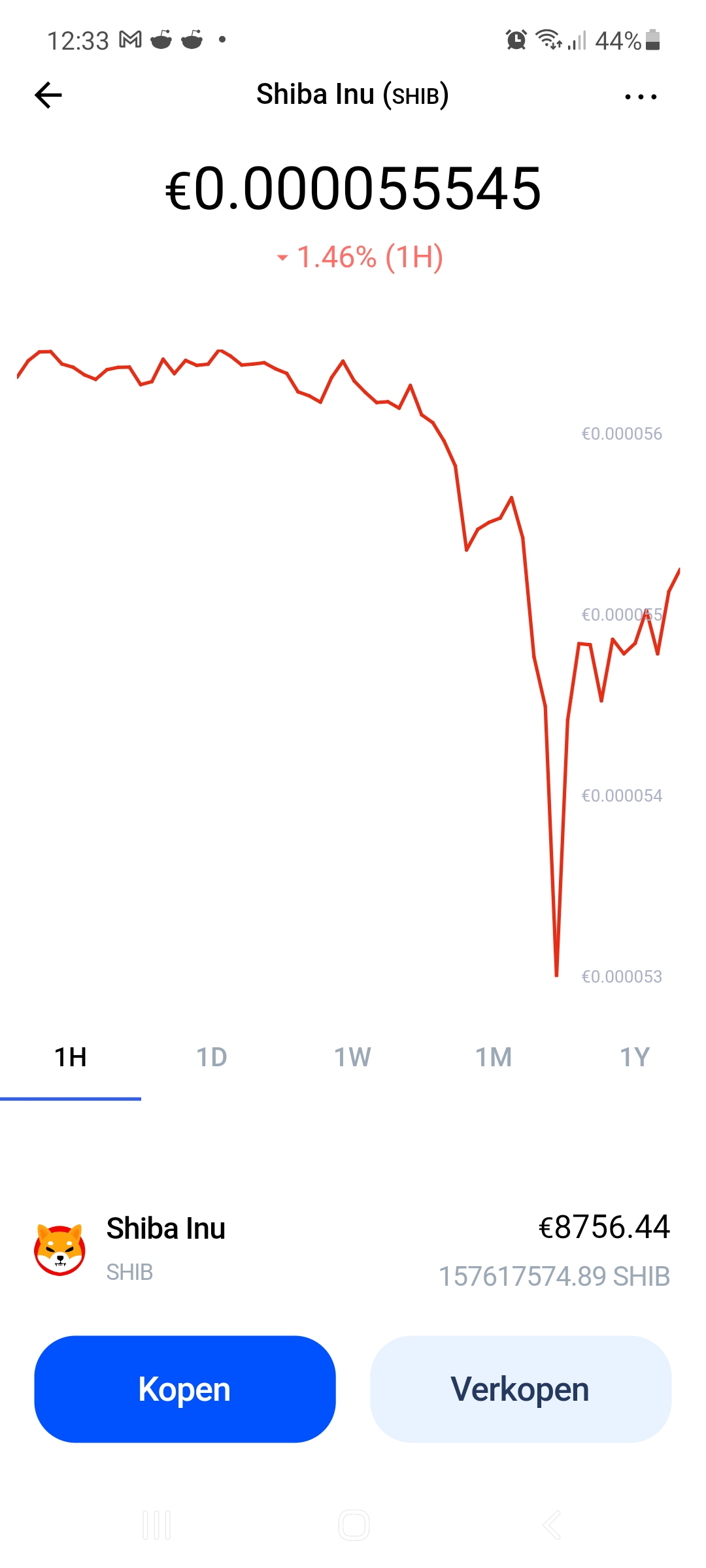Select the 1W chart timeframe

[353, 1058]
